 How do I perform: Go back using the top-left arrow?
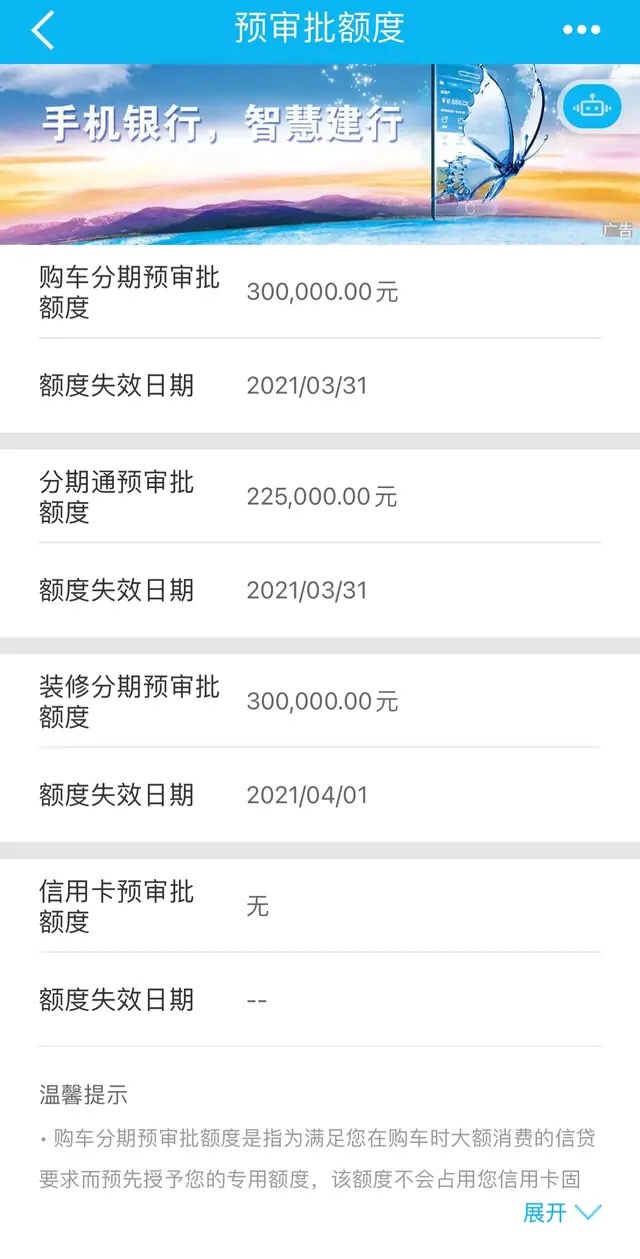[x=43, y=31]
